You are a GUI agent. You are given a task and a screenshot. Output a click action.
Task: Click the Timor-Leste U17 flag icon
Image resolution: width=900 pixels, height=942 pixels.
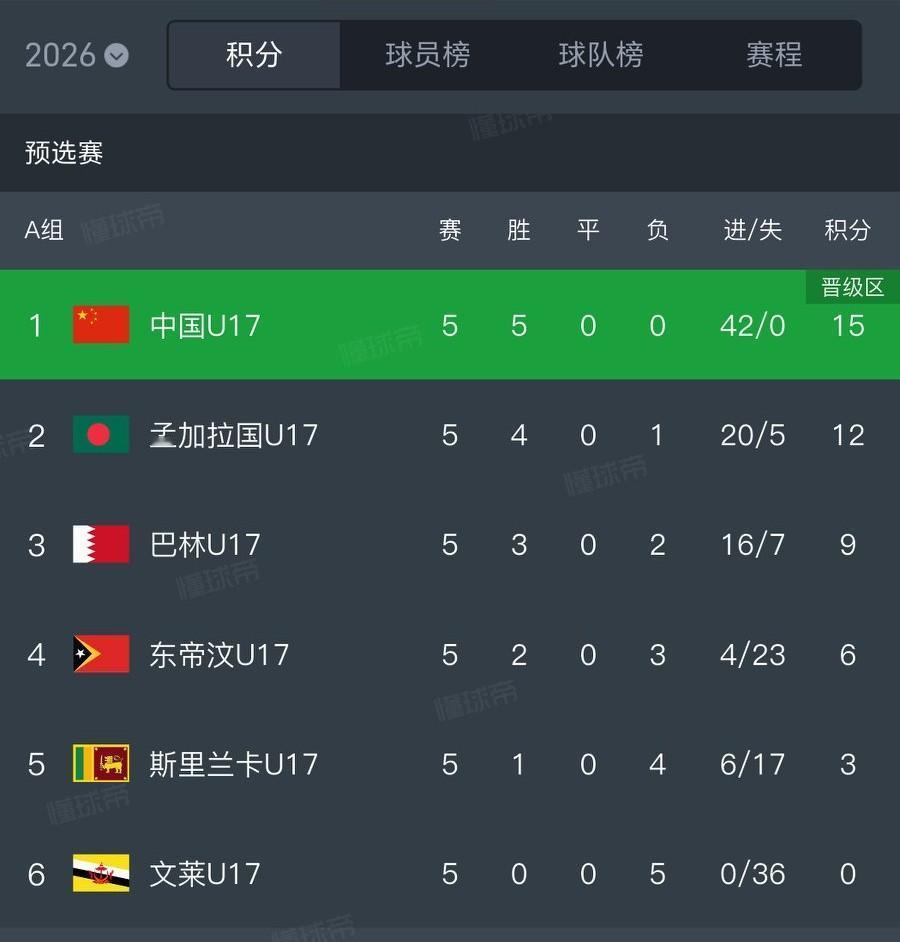99,654
